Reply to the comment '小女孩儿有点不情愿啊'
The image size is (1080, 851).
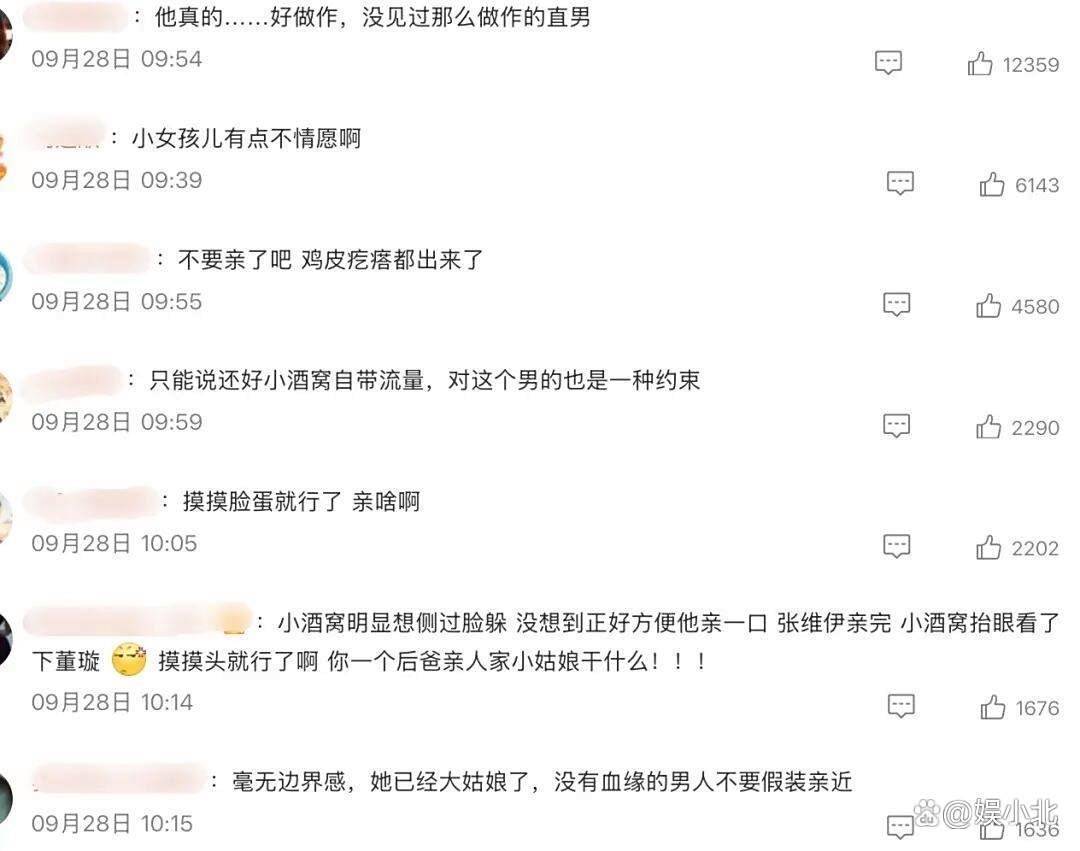[900, 183]
